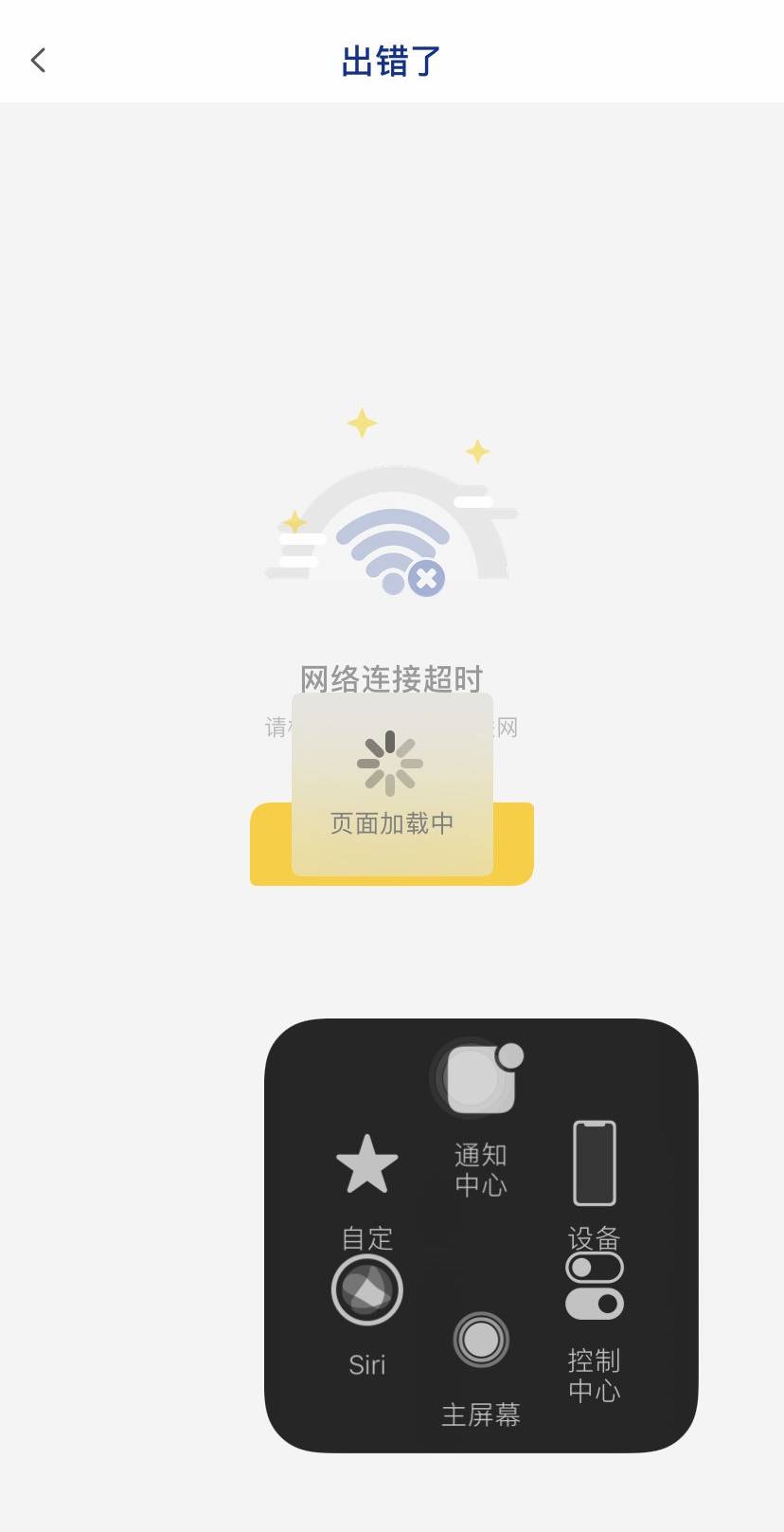The width and height of the screenshot is (784, 1532).
Task: Go back using the top-left arrow
Action: coord(39,61)
